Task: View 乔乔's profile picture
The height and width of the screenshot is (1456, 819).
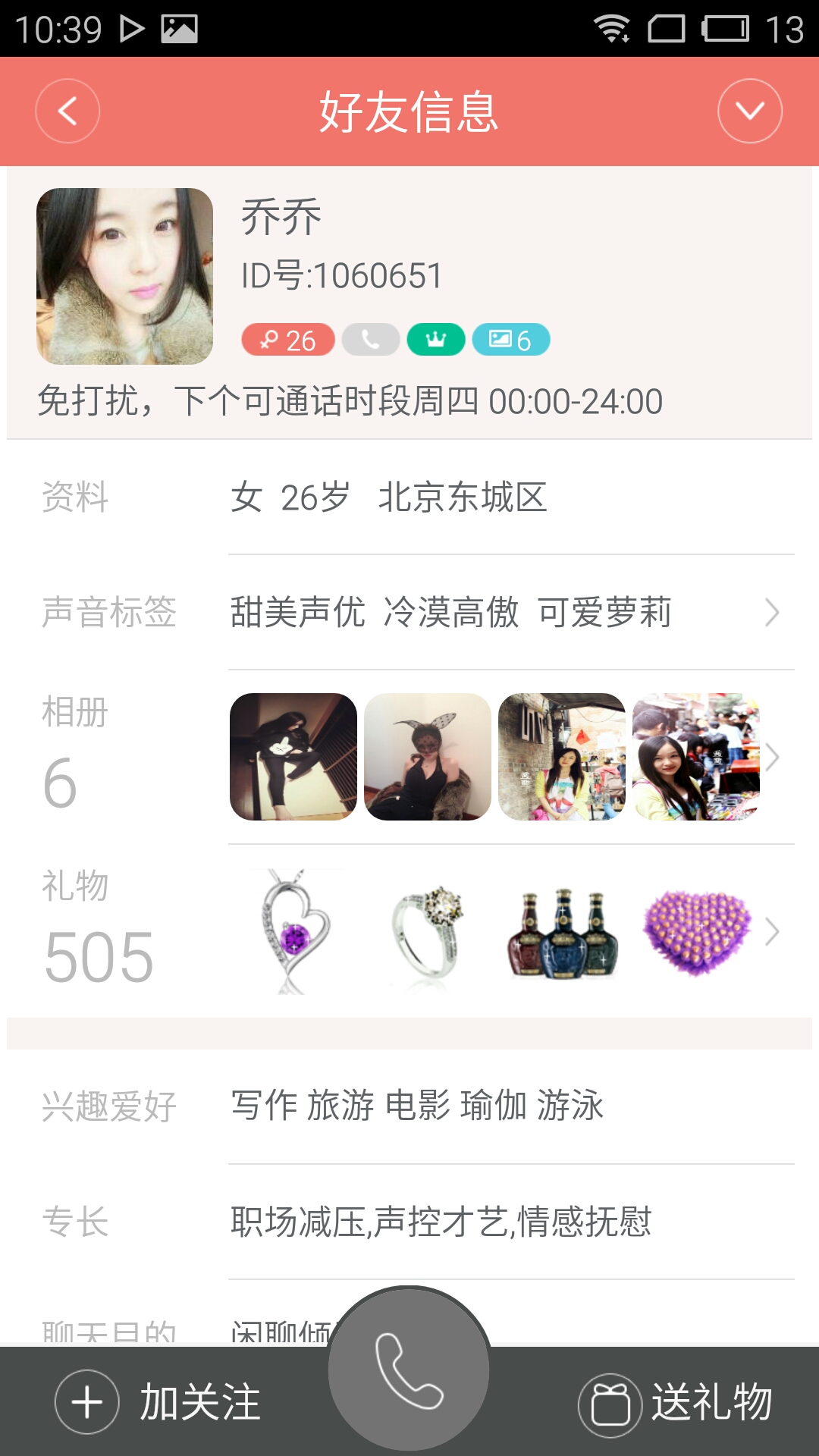Action: [125, 277]
